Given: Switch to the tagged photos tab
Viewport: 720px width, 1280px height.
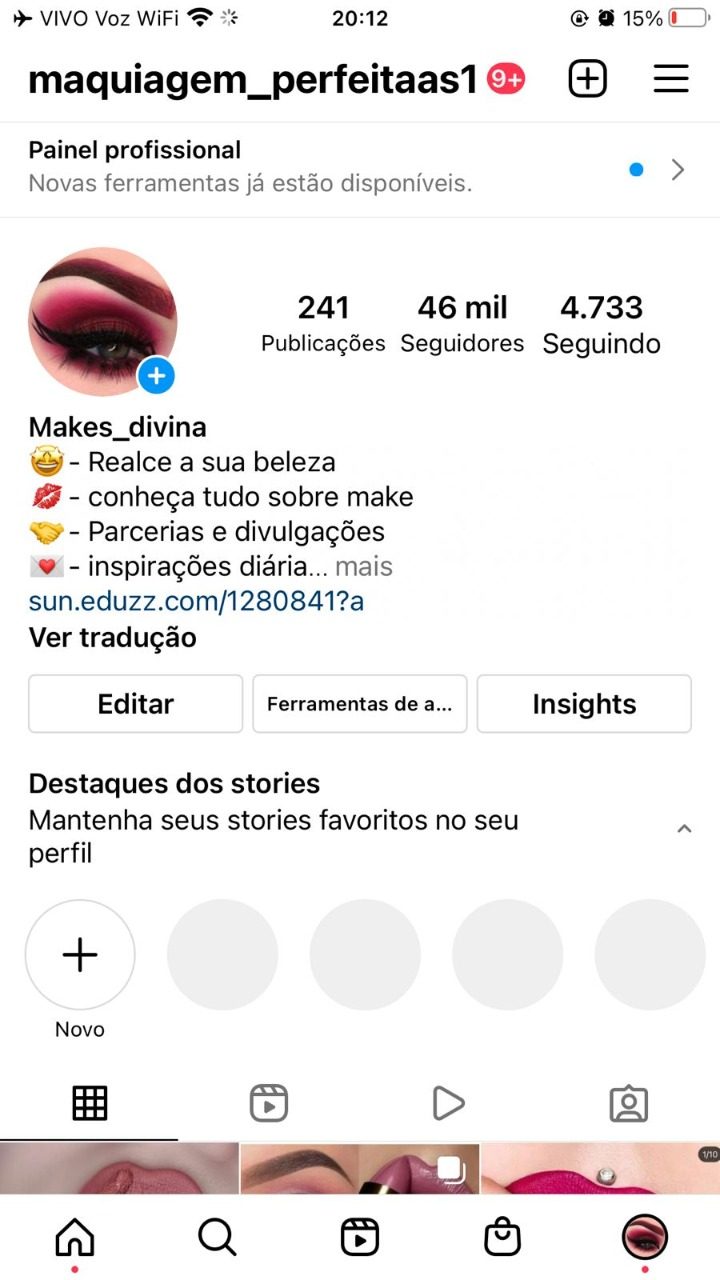Looking at the screenshot, I should (x=629, y=1104).
